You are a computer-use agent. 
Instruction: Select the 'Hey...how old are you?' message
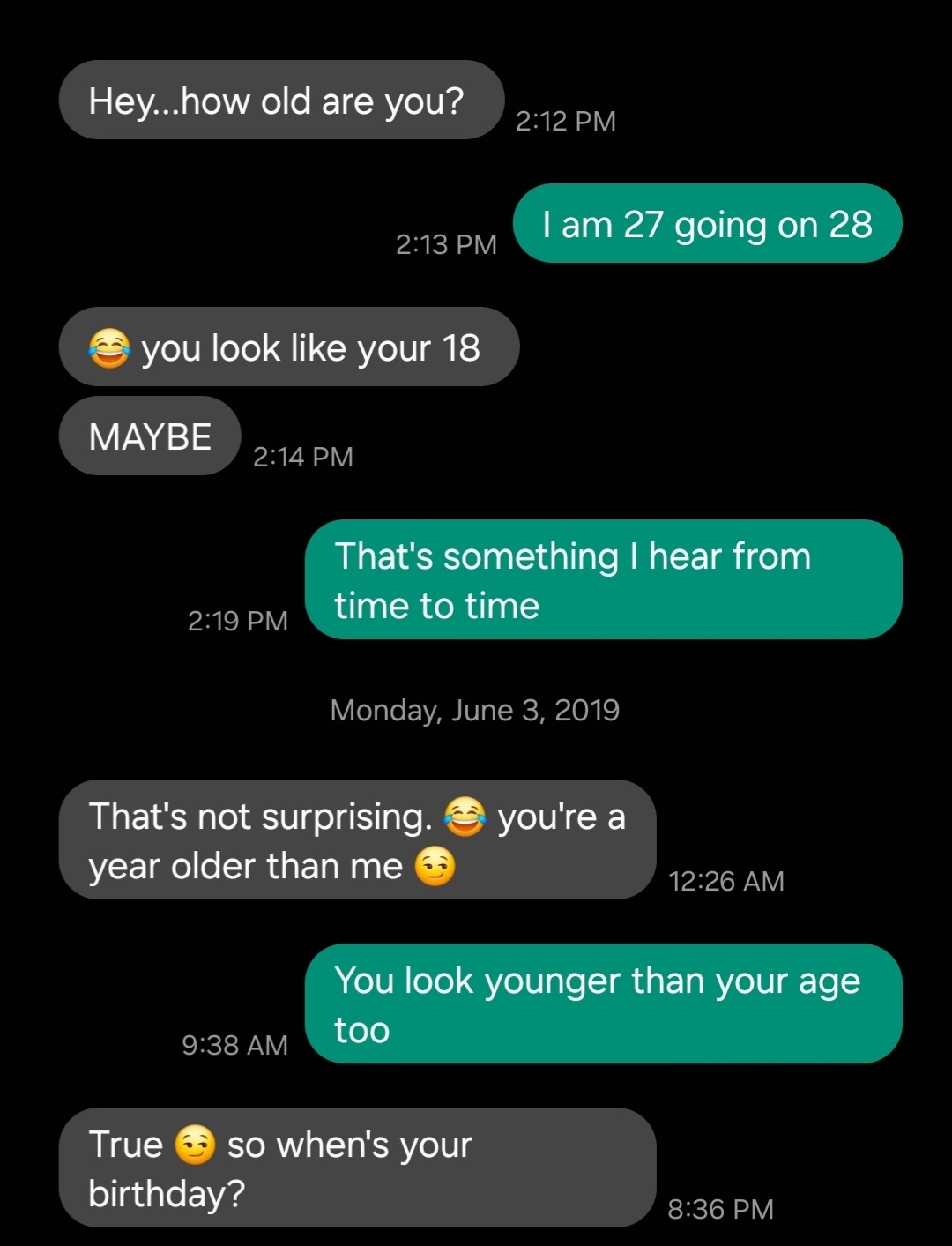[x=277, y=101]
